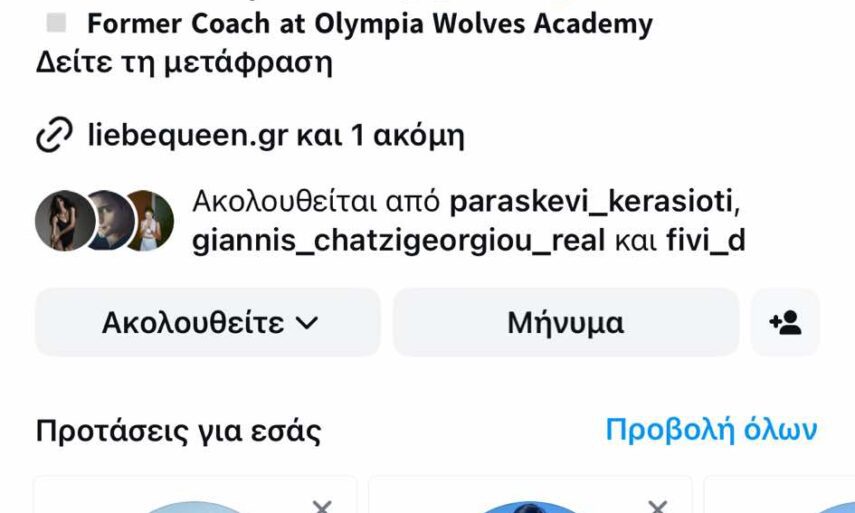Dismiss the second suggested account card
This screenshot has height=513, width=855.
coord(657,506)
